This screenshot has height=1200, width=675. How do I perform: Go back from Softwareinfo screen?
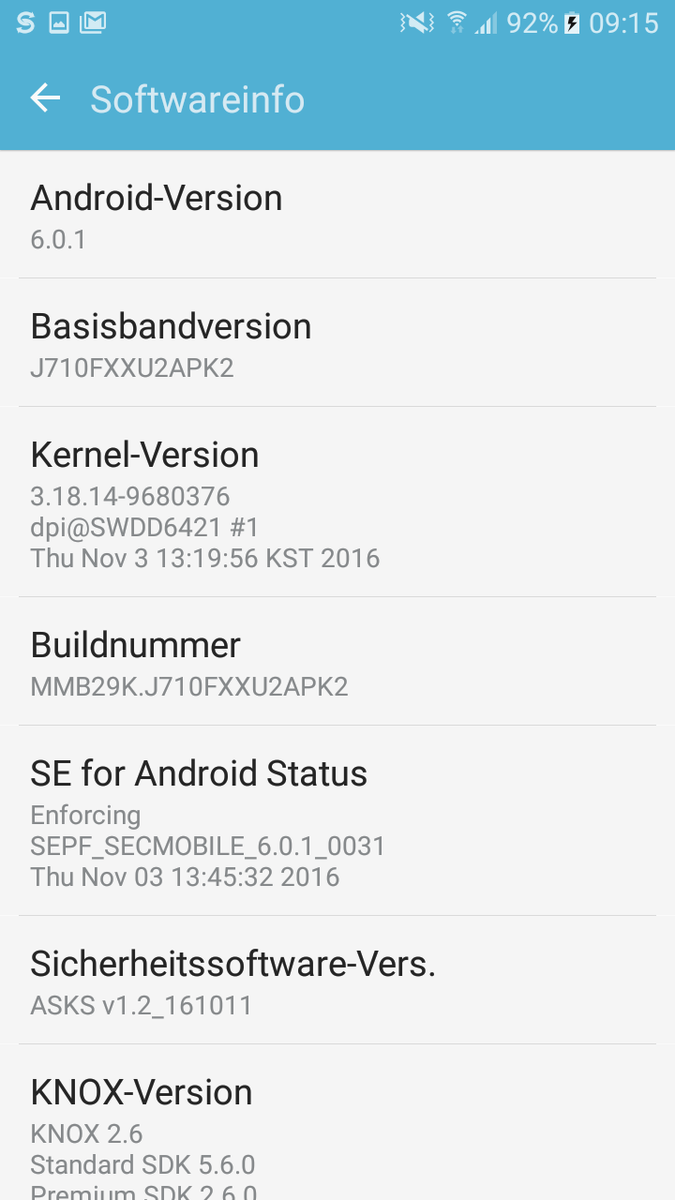[45, 98]
